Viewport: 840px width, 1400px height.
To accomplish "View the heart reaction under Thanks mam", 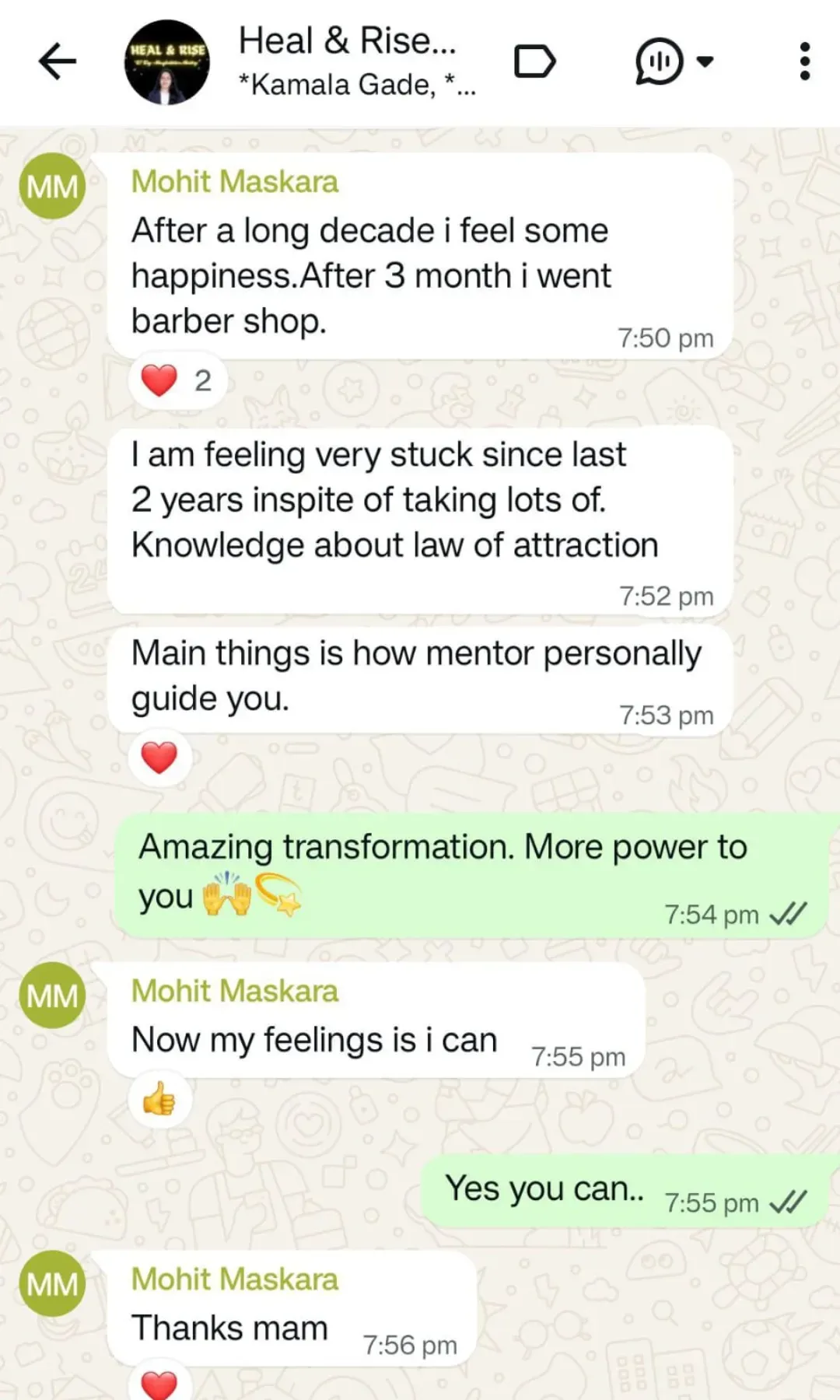I will coord(159,1383).
